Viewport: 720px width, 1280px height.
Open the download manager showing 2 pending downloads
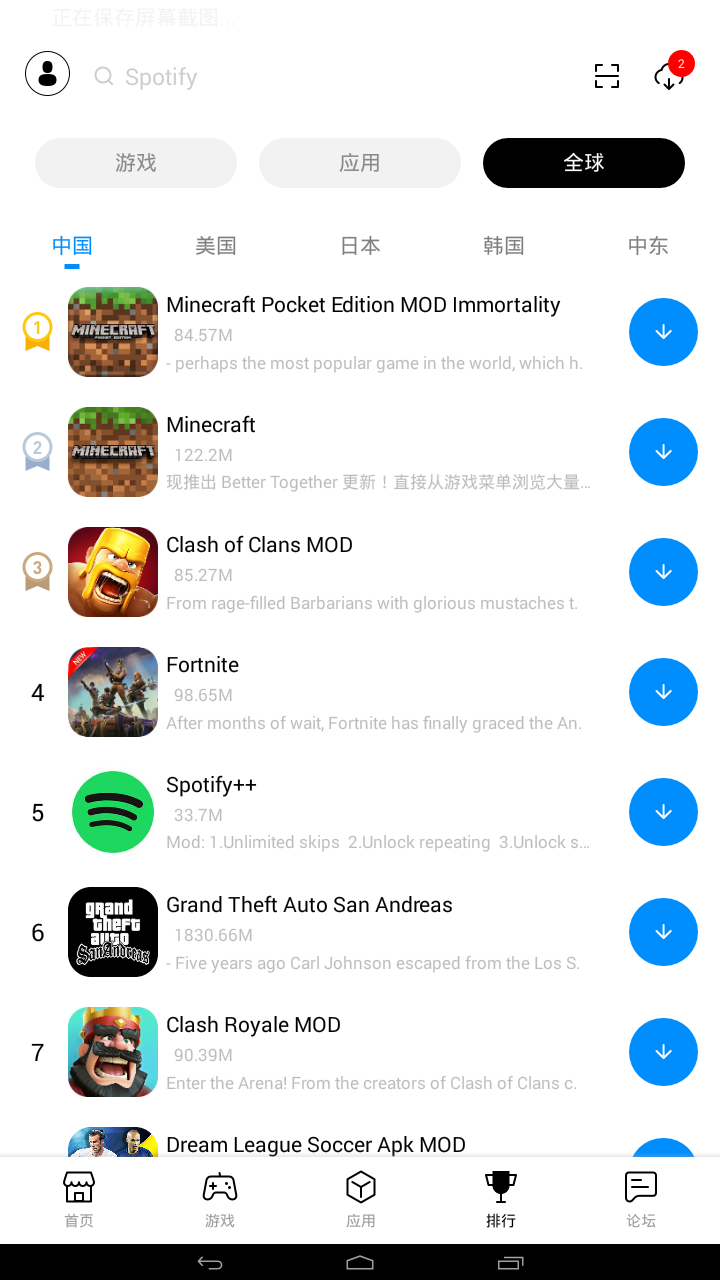pyautogui.click(x=668, y=77)
